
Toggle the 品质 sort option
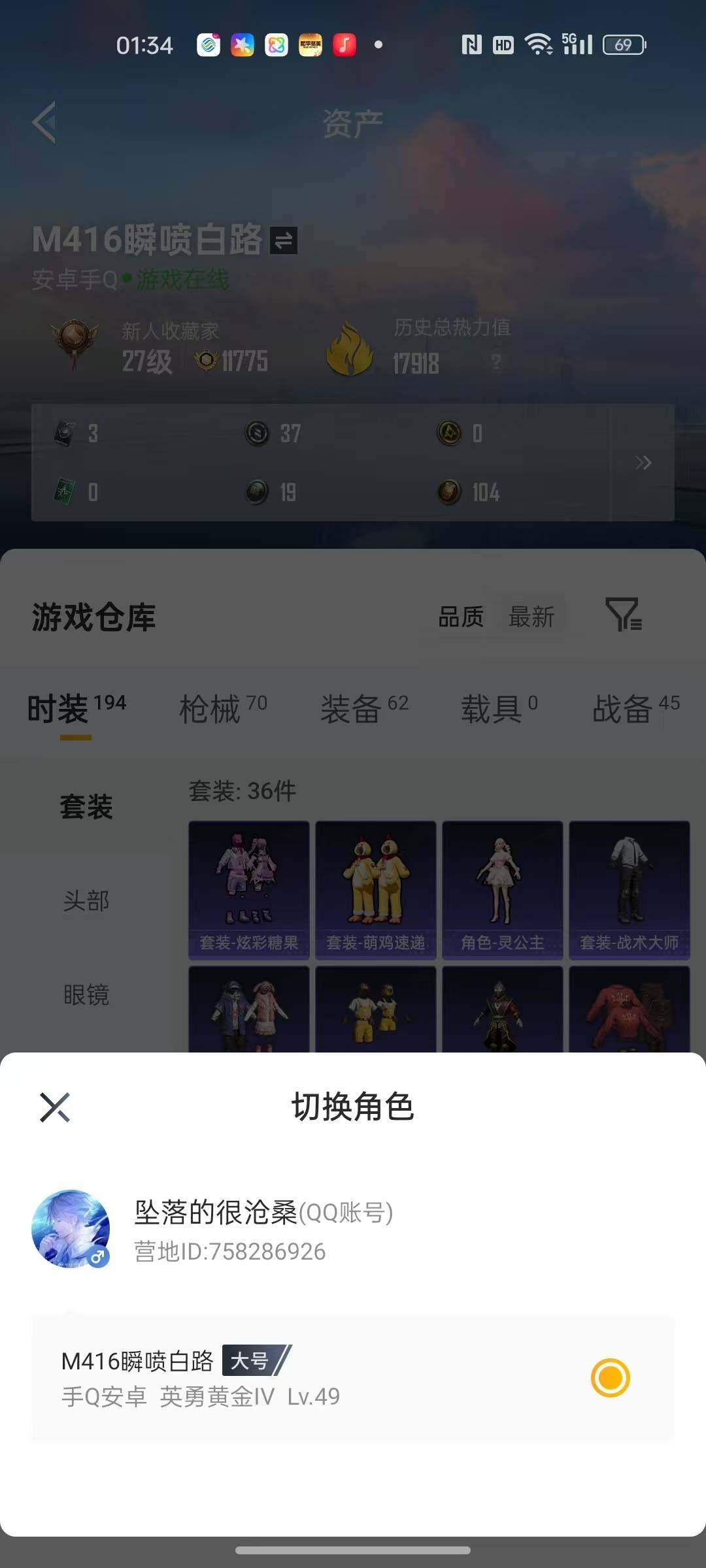[462, 617]
